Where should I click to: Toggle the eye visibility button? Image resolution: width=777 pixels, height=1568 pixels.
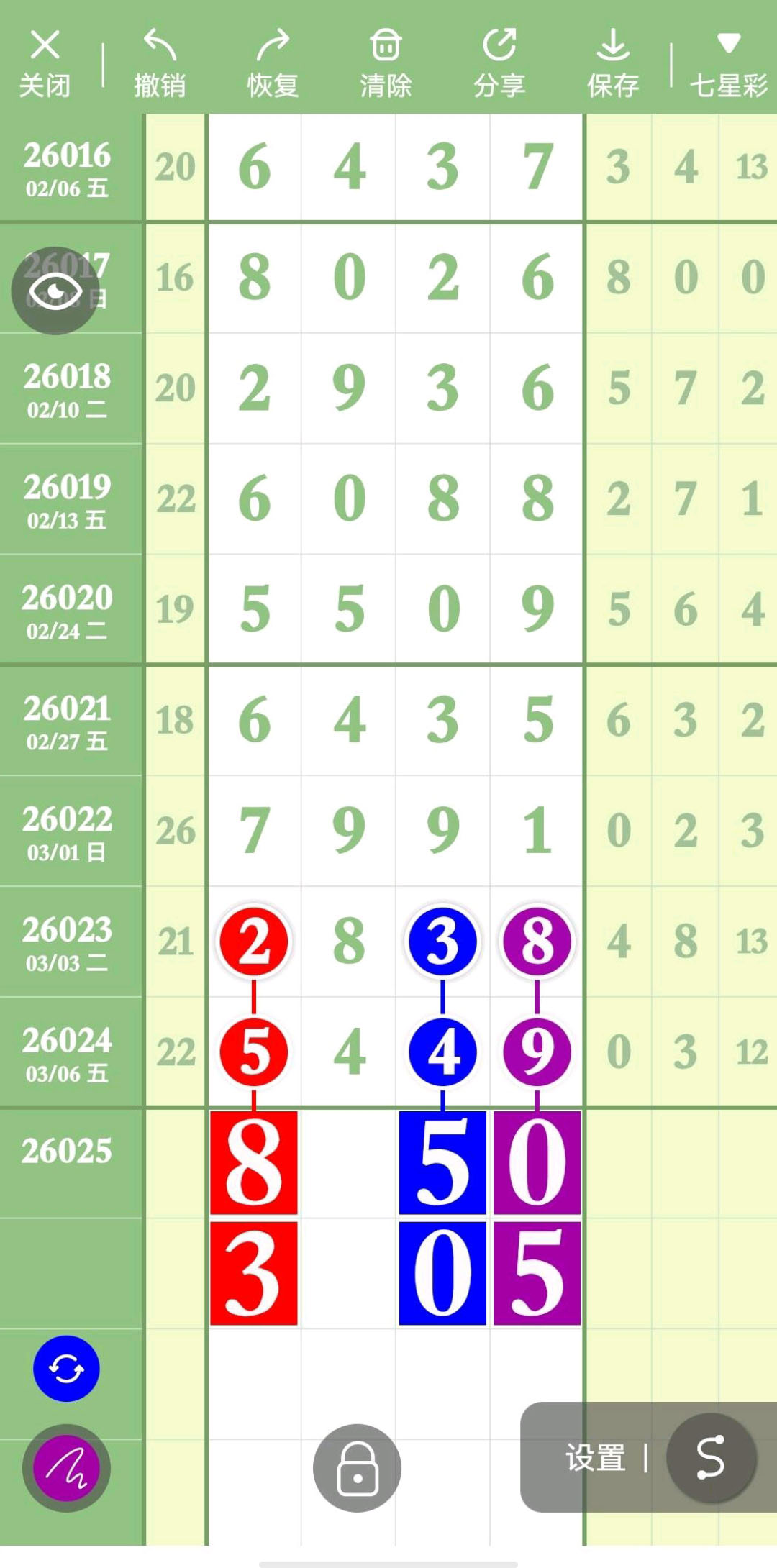point(55,291)
